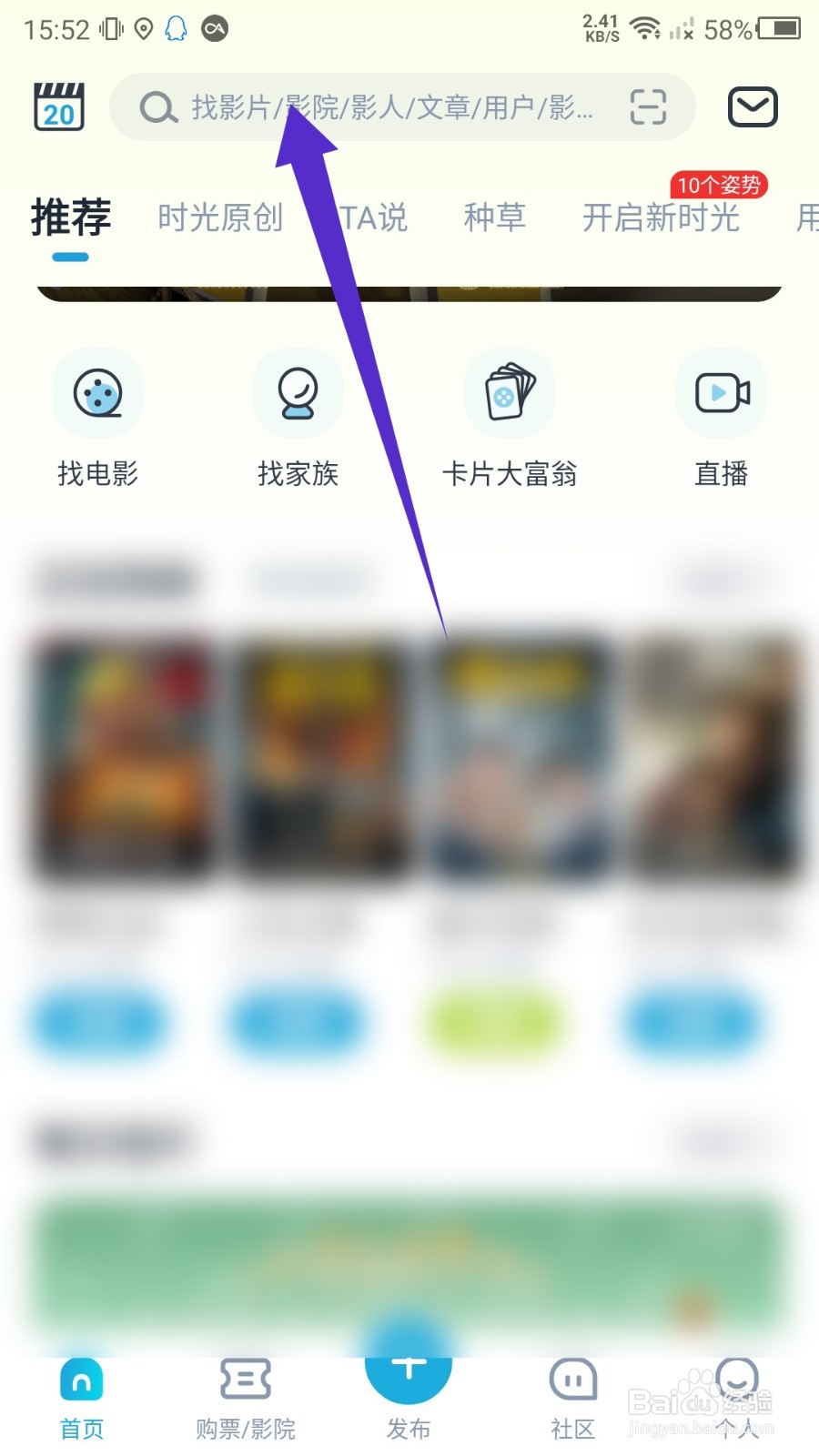Viewport: 819px width, 1456px height.
Task: Open the 找家族 family finder icon
Action: 296,414
